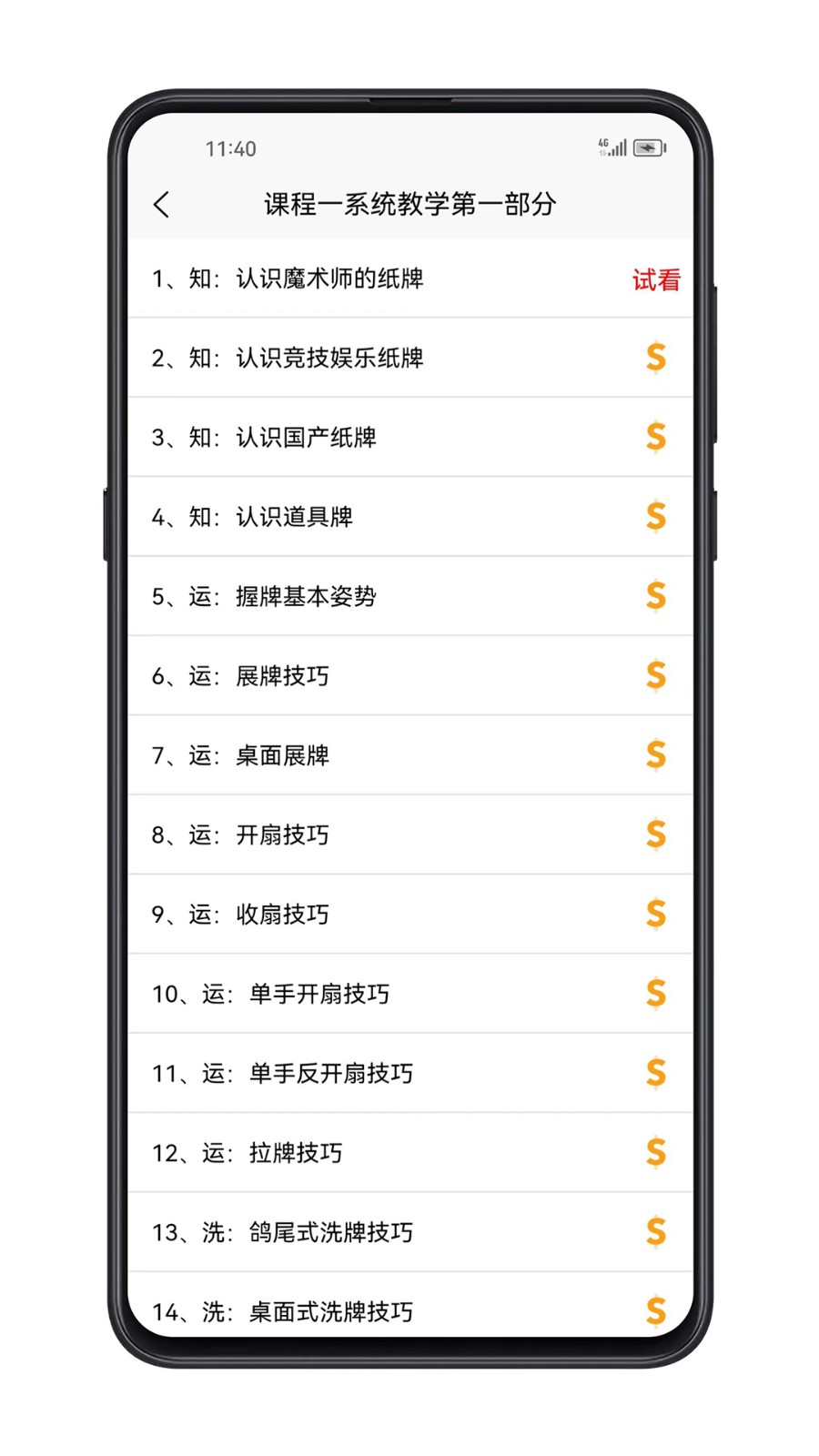The width and height of the screenshot is (819, 1456).
Task: Open lesson 1 认识魔术师的纸牌
Action: [288, 278]
